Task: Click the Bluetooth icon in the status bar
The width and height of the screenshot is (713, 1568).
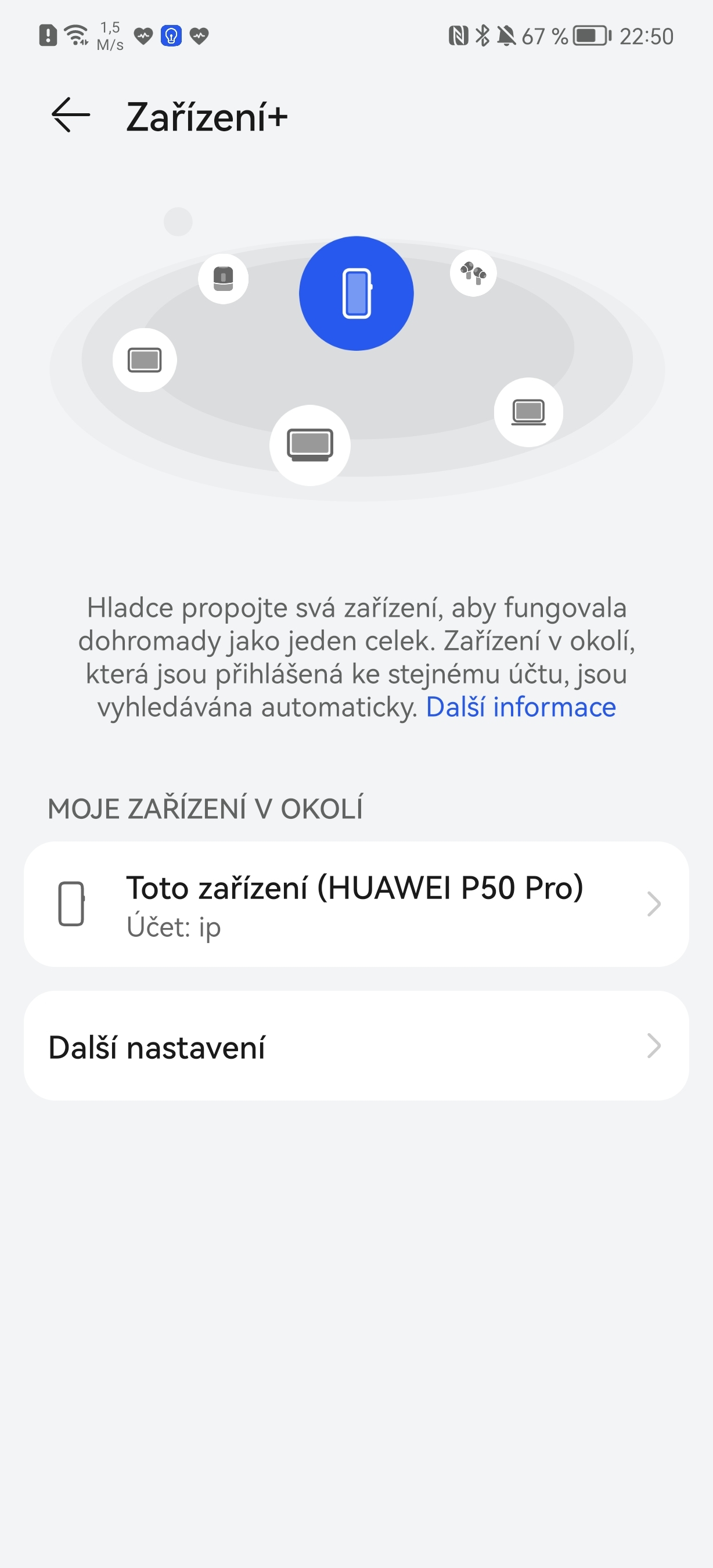Action: pos(484,35)
